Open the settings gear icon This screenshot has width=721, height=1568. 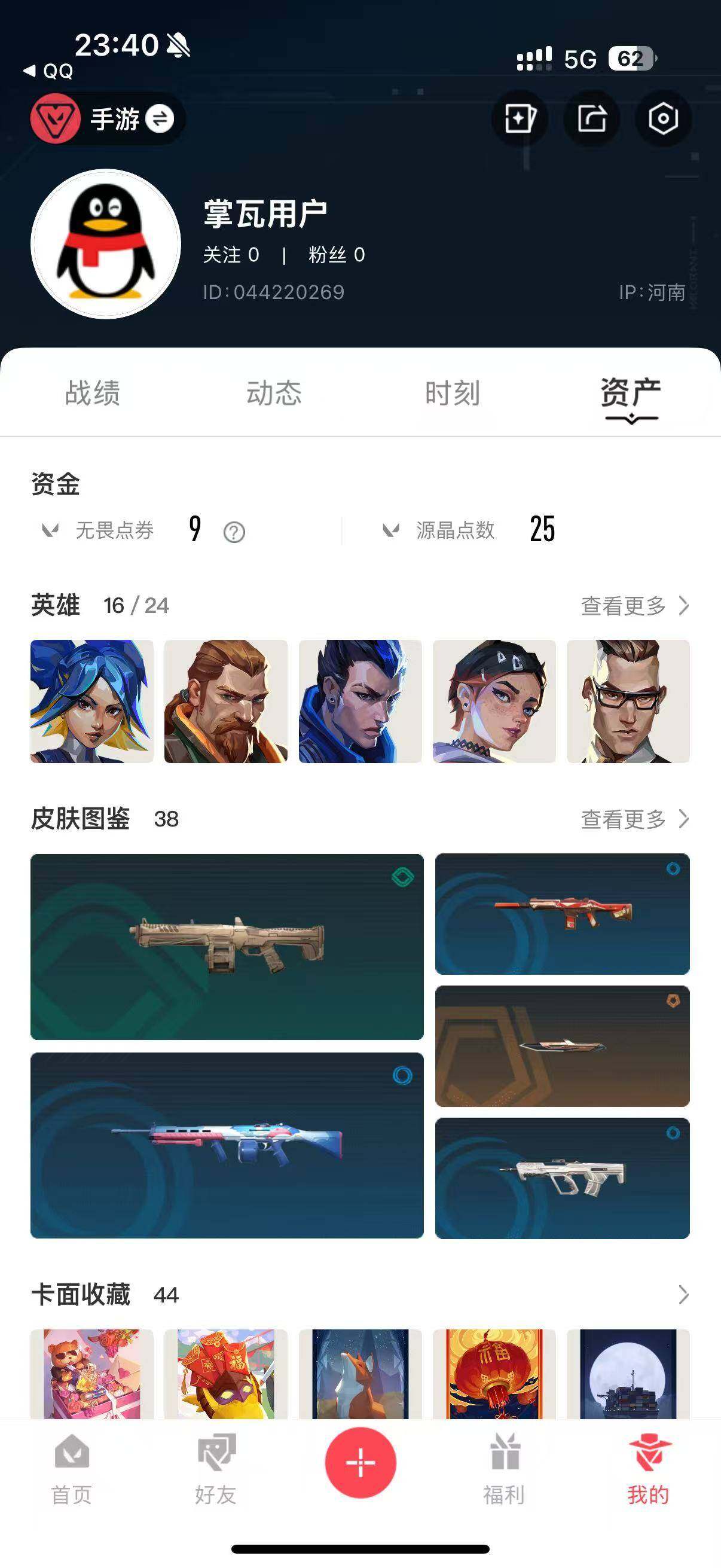pos(662,118)
